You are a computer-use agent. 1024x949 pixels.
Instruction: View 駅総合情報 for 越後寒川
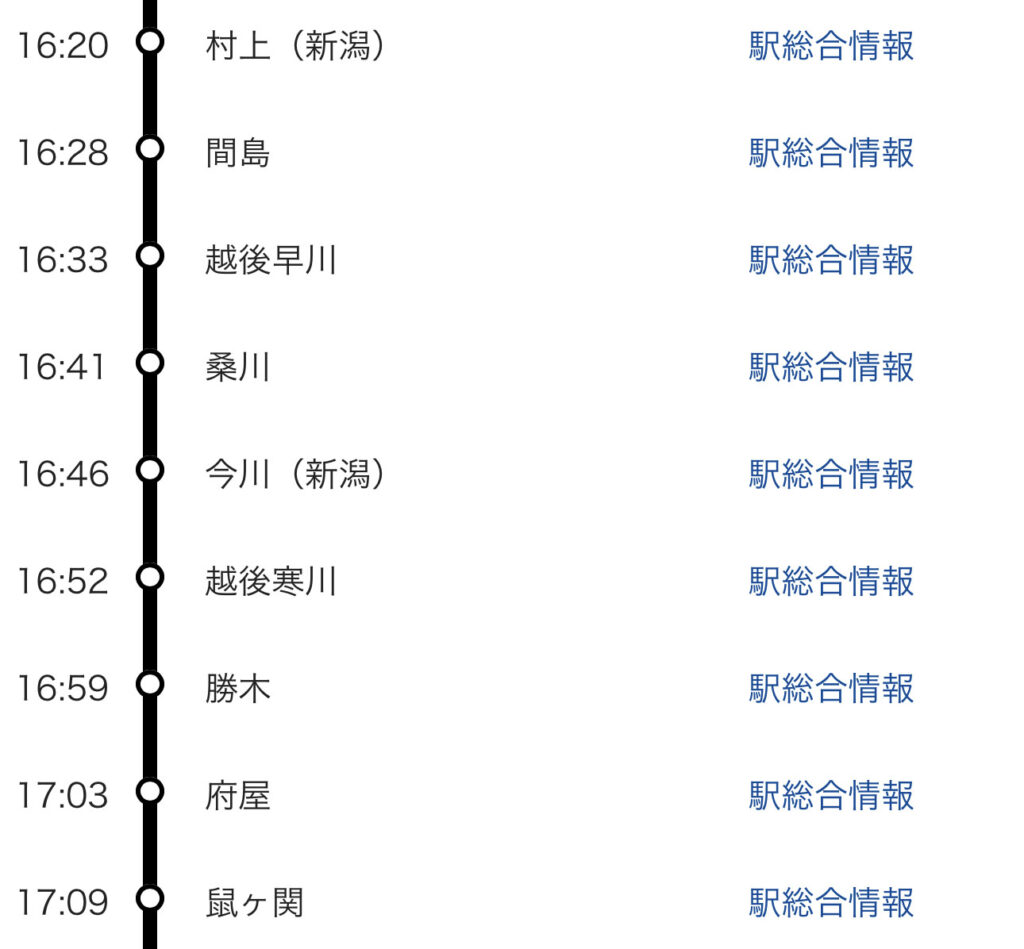click(831, 581)
